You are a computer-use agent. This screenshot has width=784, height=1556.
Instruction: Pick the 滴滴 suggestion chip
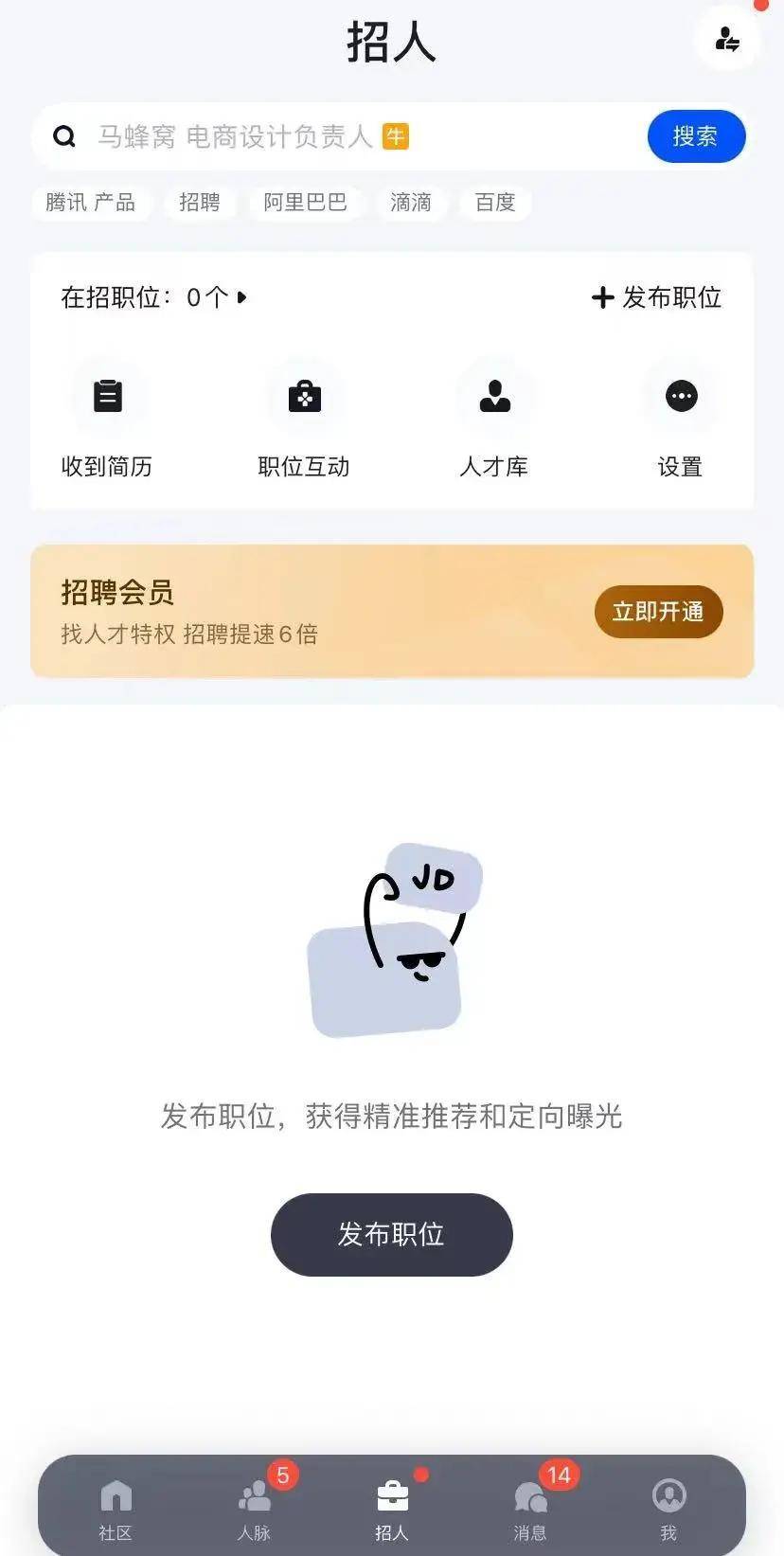point(411,203)
